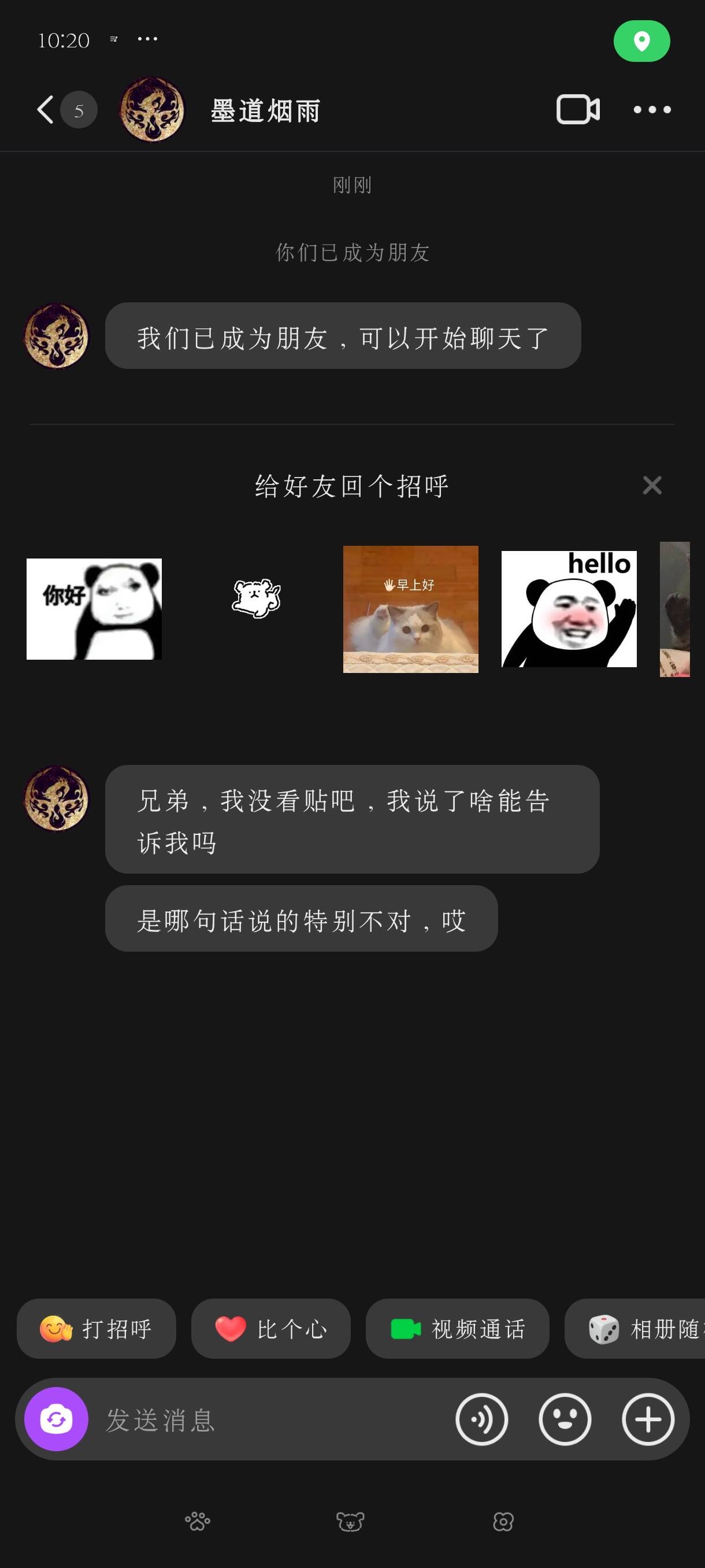Open the voice message icon in input bar

click(x=481, y=1418)
